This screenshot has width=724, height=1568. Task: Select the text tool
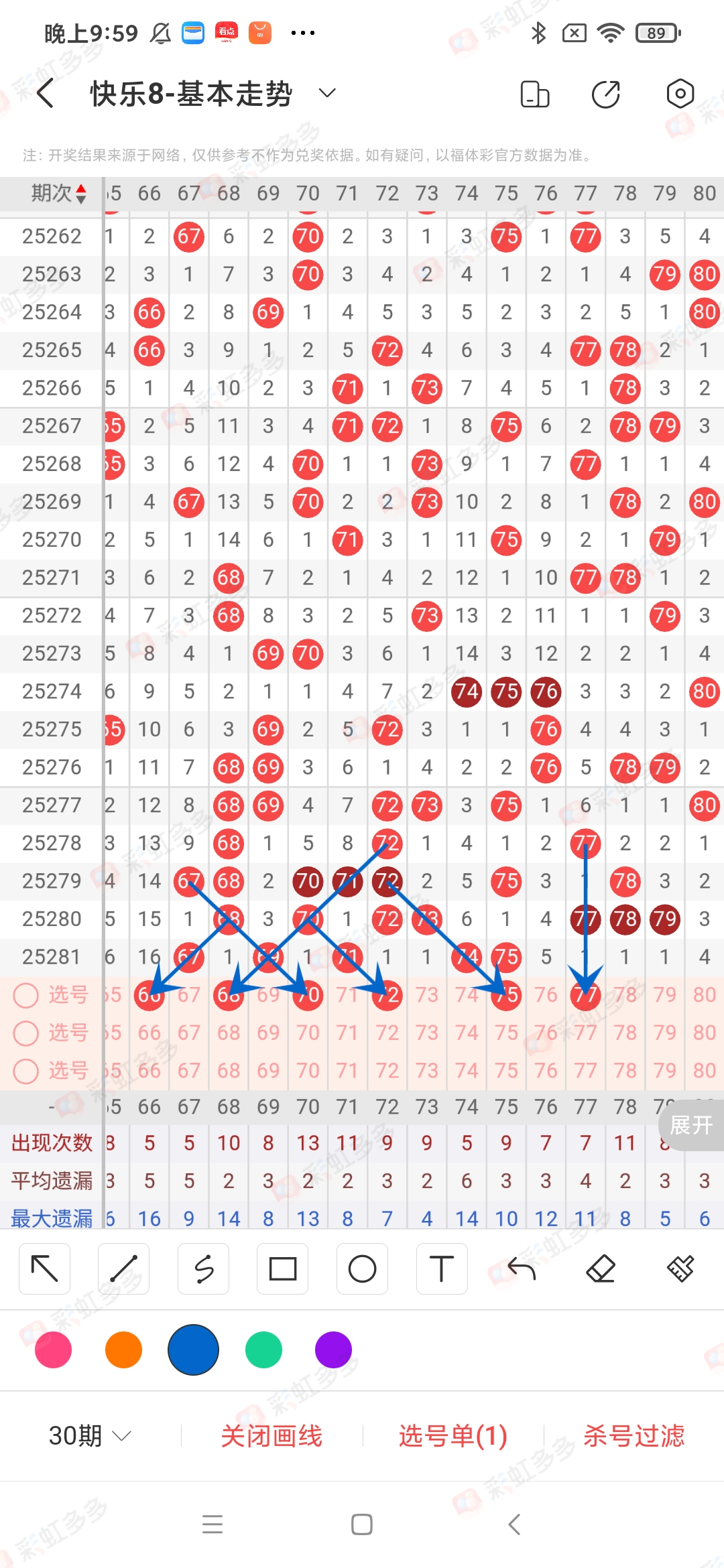click(441, 1268)
